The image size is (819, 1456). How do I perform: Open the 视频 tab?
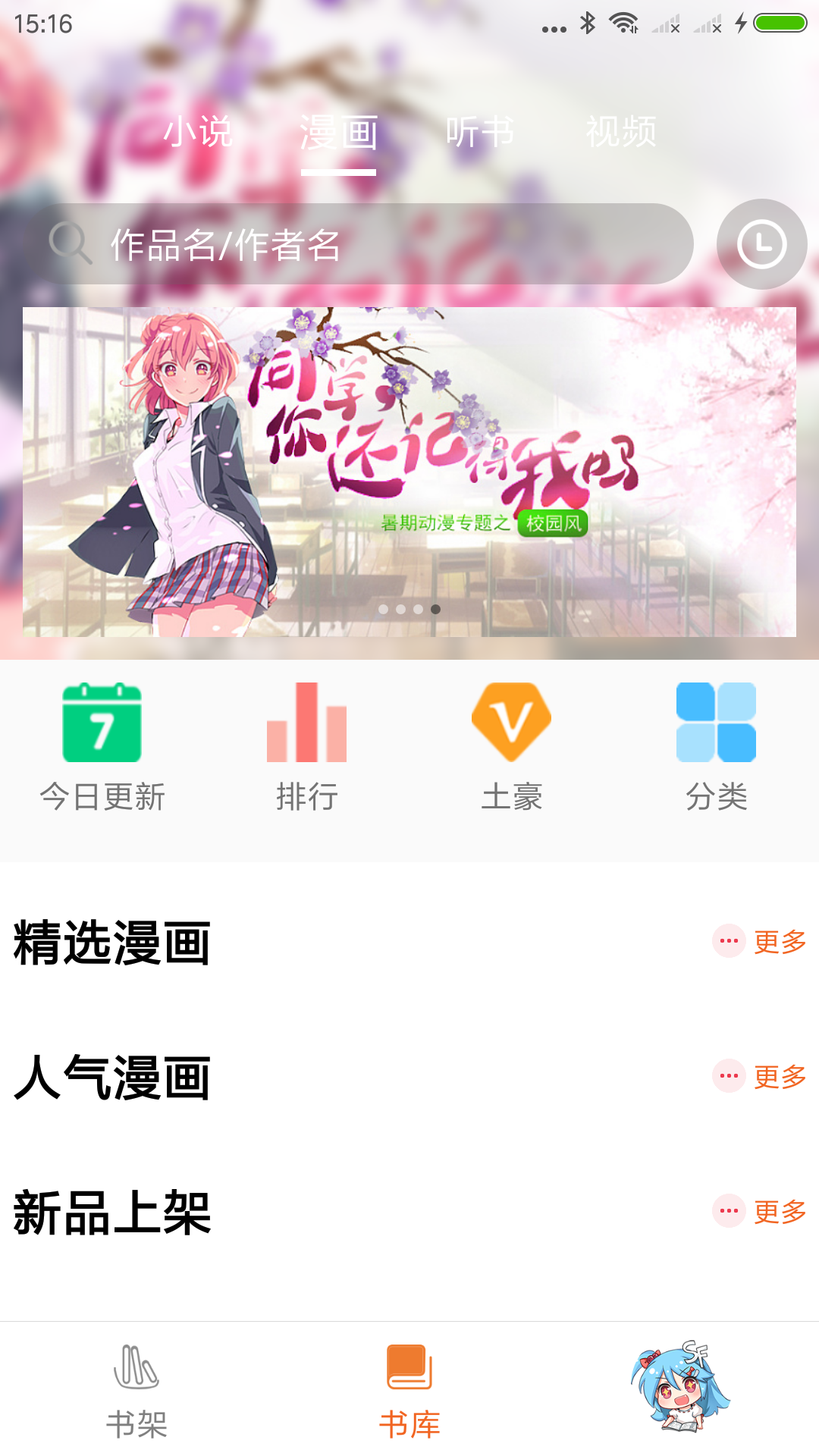[x=620, y=132]
